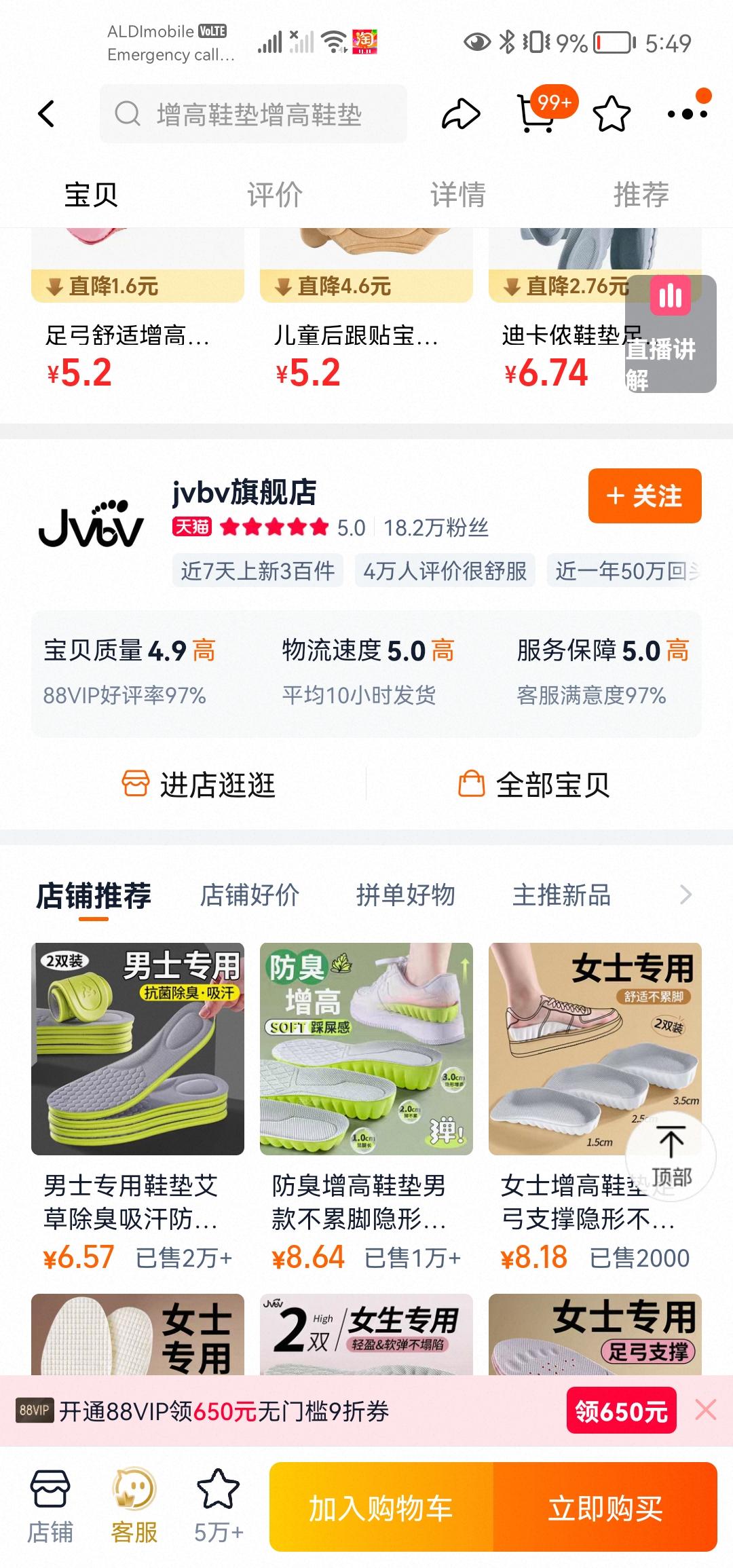Dismiss the 88VIP banner

coord(706,1410)
